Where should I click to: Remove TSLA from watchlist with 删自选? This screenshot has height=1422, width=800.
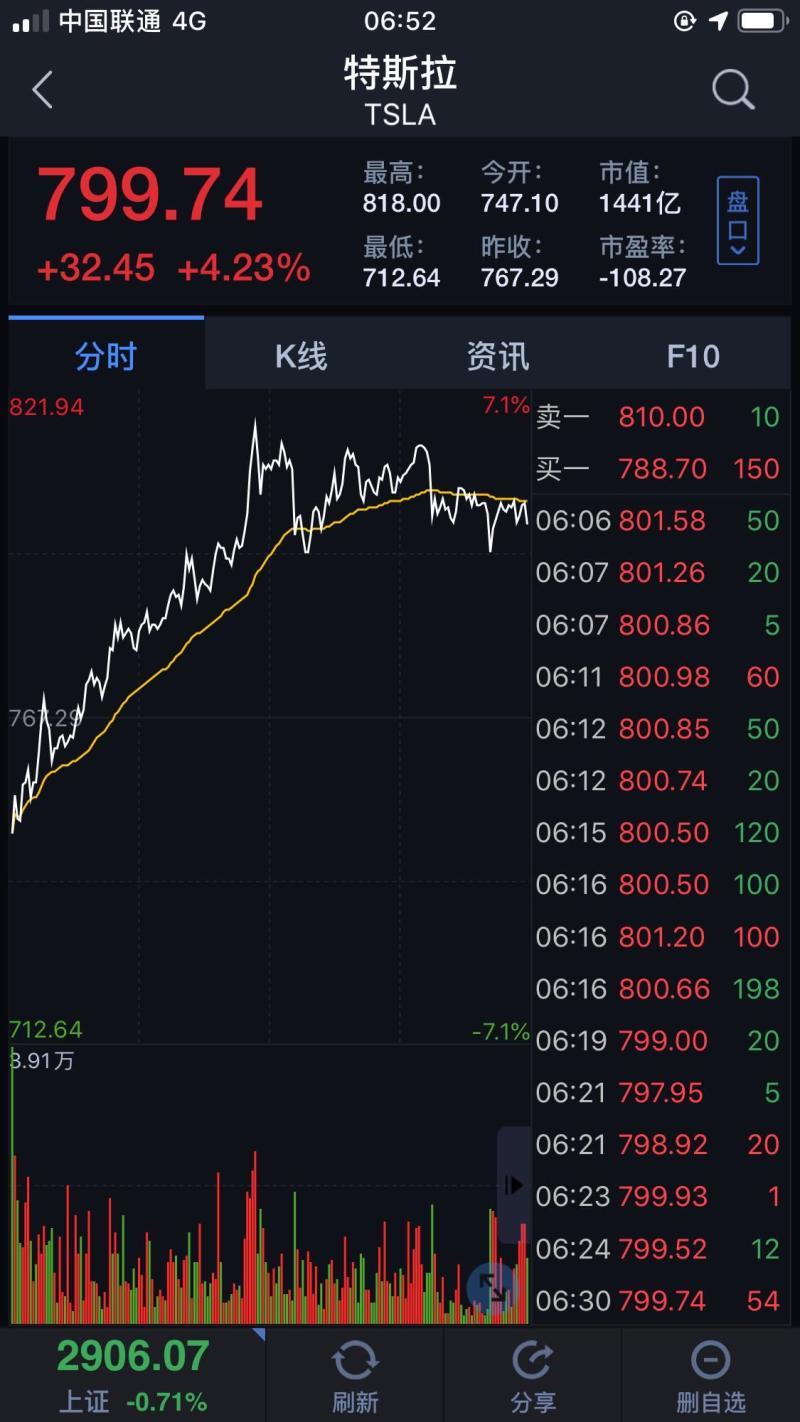(x=710, y=1376)
